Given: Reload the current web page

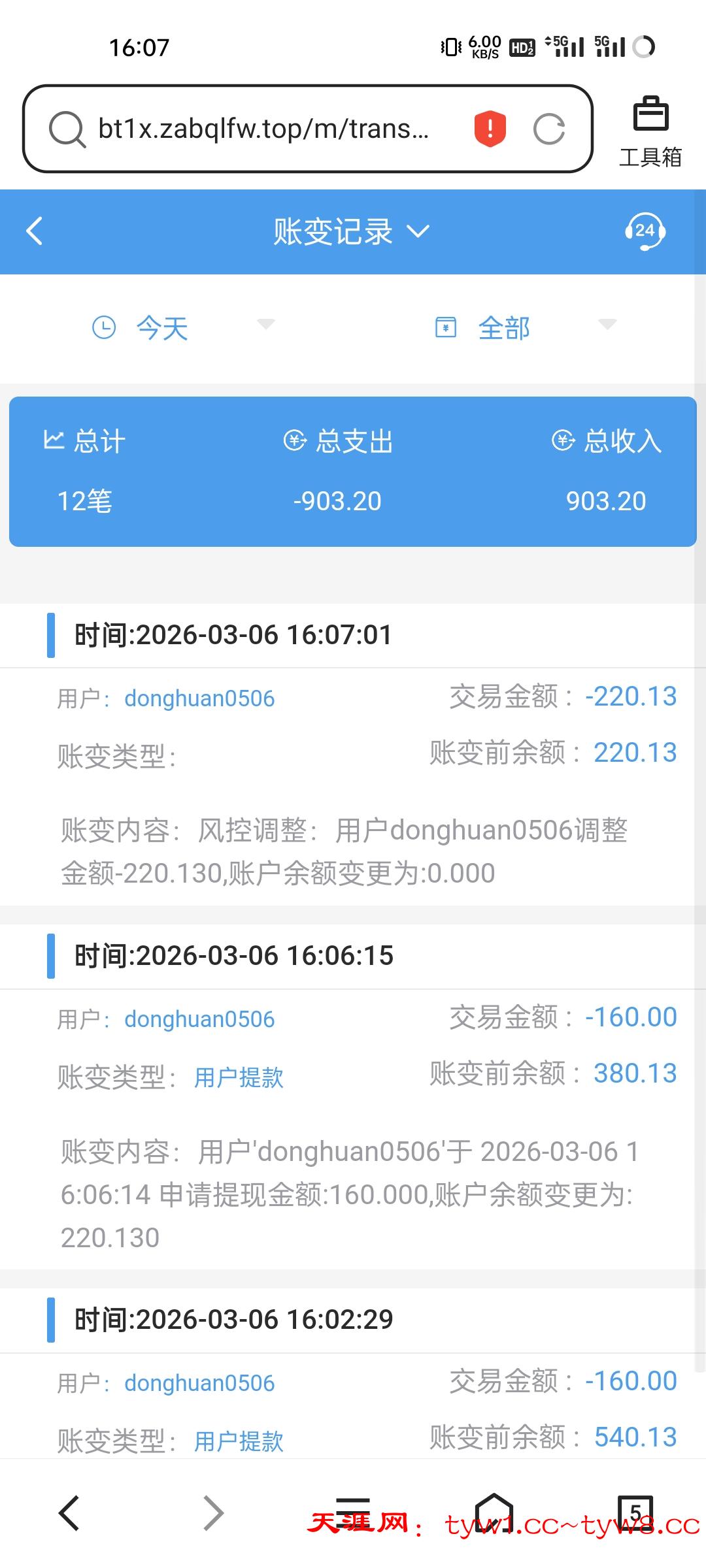Looking at the screenshot, I should tap(549, 129).
